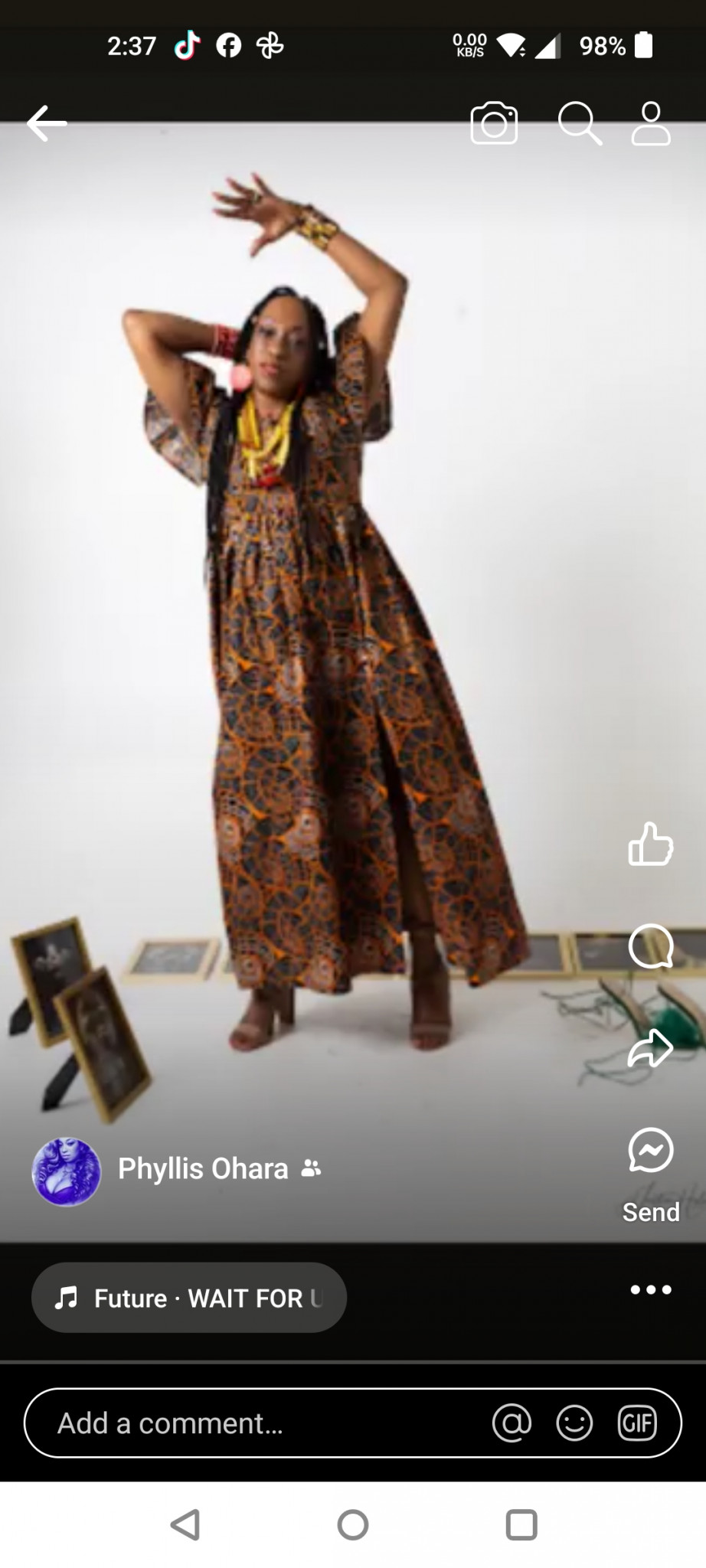This screenshot has width=706, height=1568.
Task: Open the recent apps view
Action: point(521,1524)
